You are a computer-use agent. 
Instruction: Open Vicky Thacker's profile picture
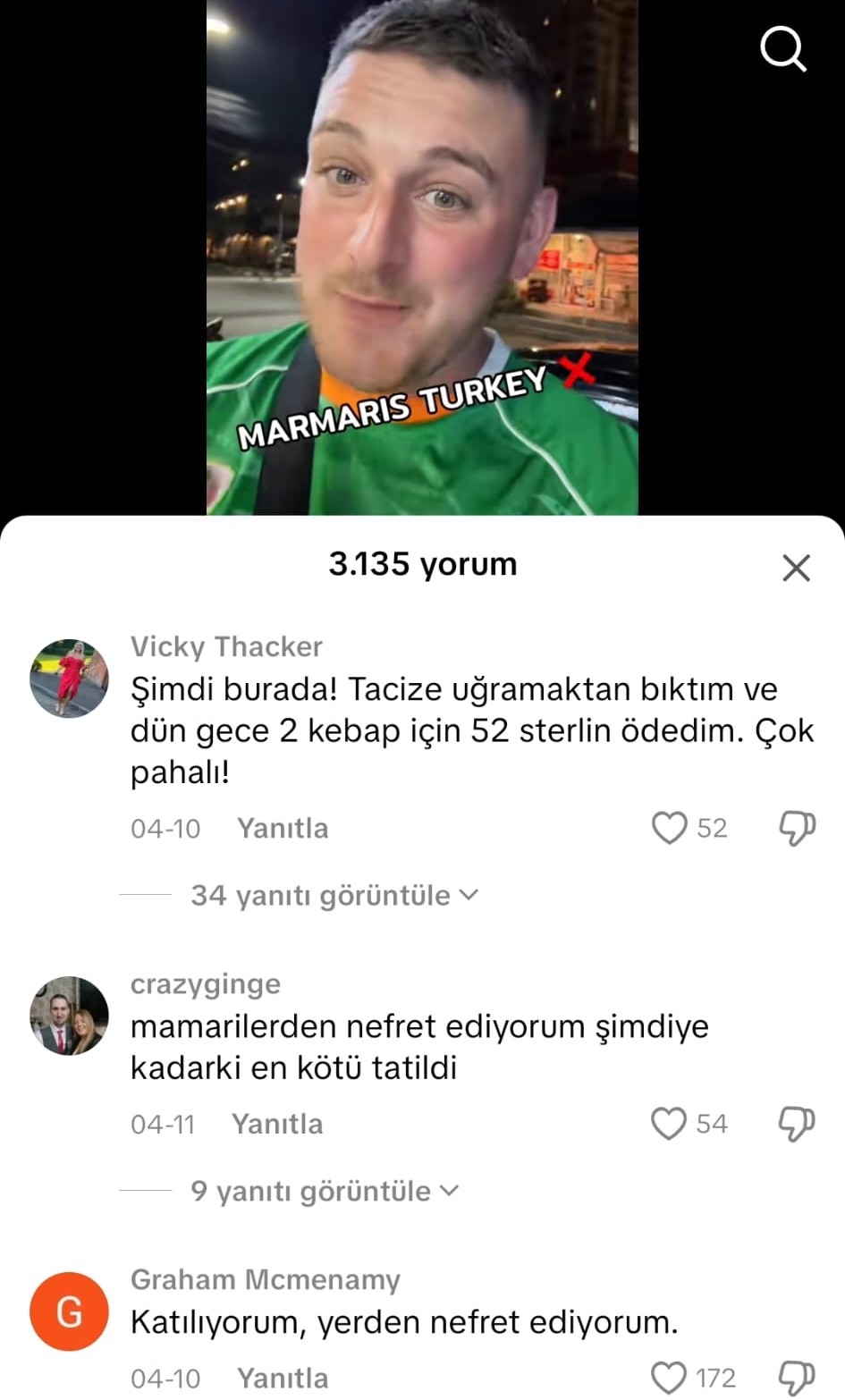click(x=69, y=678)
